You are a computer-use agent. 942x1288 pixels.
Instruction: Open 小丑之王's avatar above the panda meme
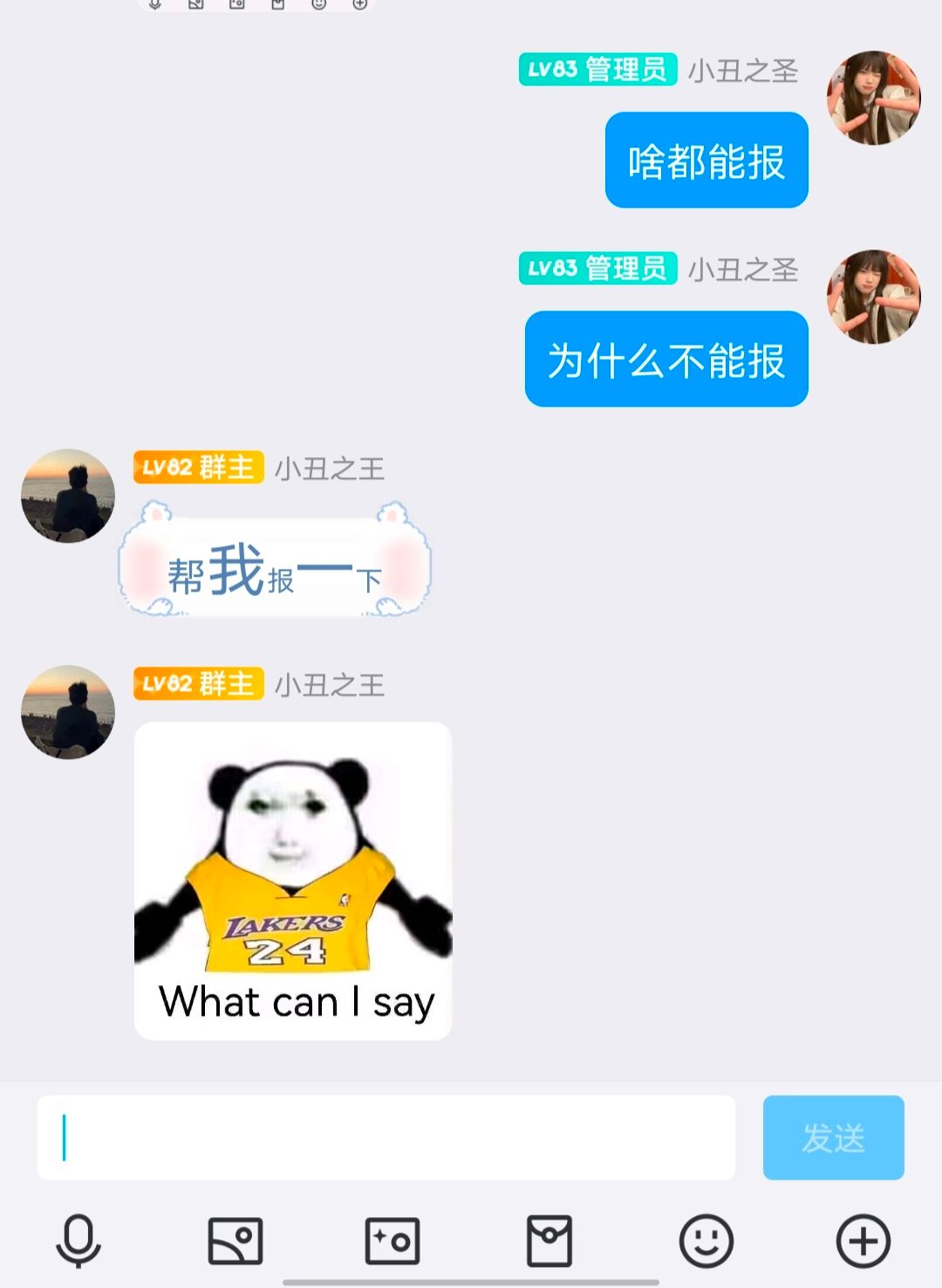tap(68, 712)
